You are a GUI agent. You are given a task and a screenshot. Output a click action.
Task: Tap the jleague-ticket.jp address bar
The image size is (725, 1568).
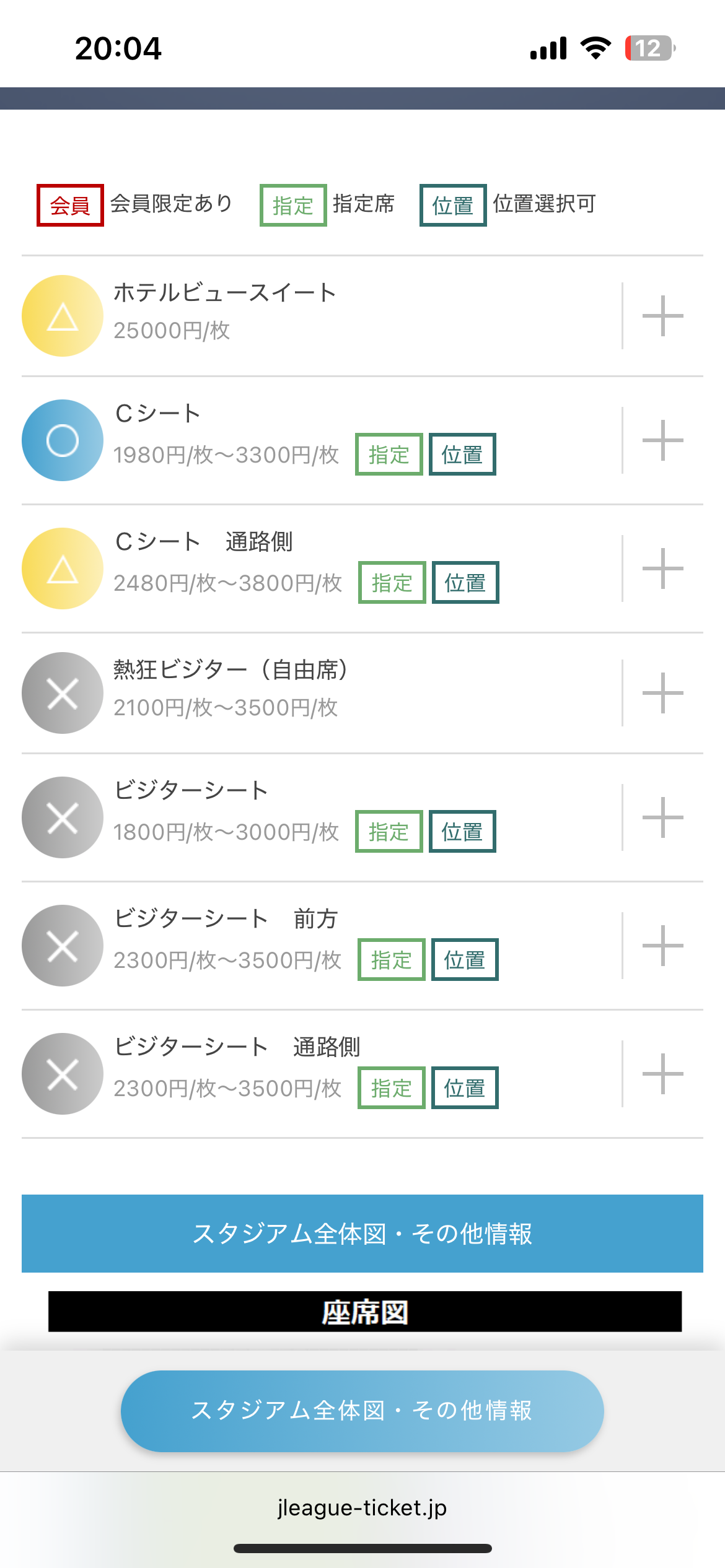(x=362, y=1507)
